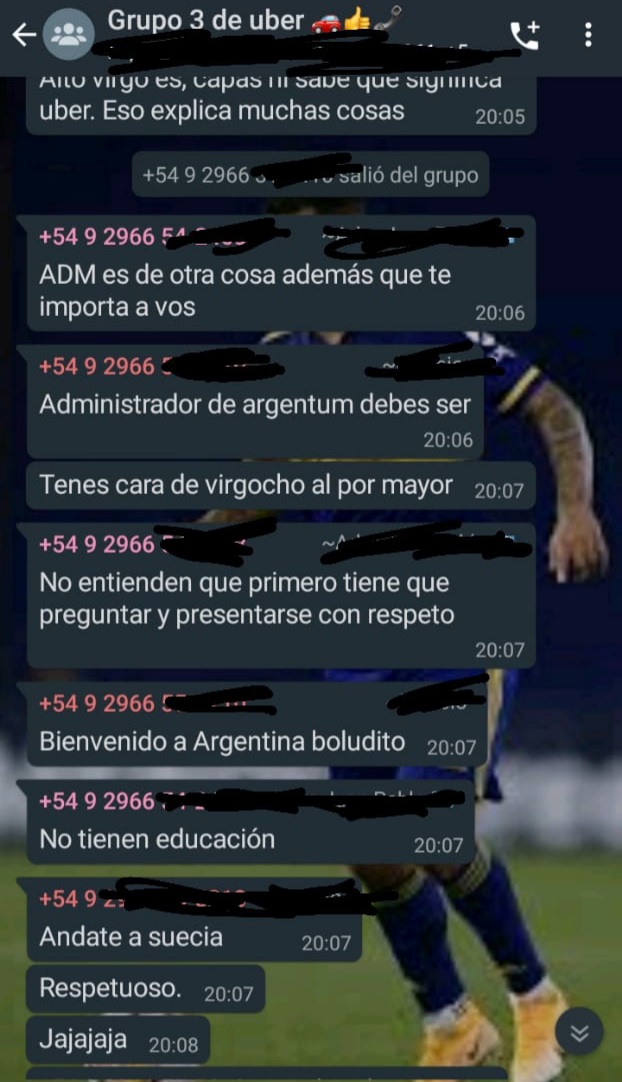Open the group profile picture

click(x=68, y=35)
